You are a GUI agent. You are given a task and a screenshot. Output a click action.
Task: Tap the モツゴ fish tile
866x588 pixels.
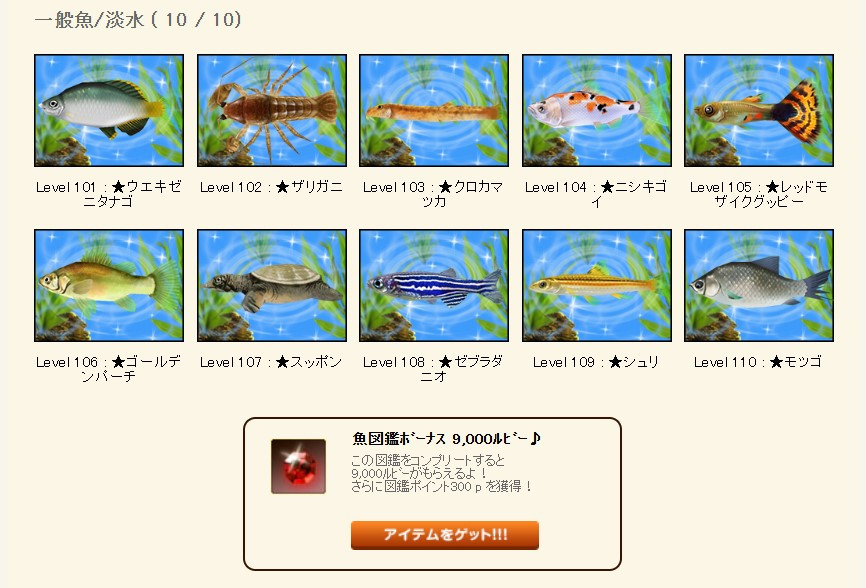coord(759,285)
